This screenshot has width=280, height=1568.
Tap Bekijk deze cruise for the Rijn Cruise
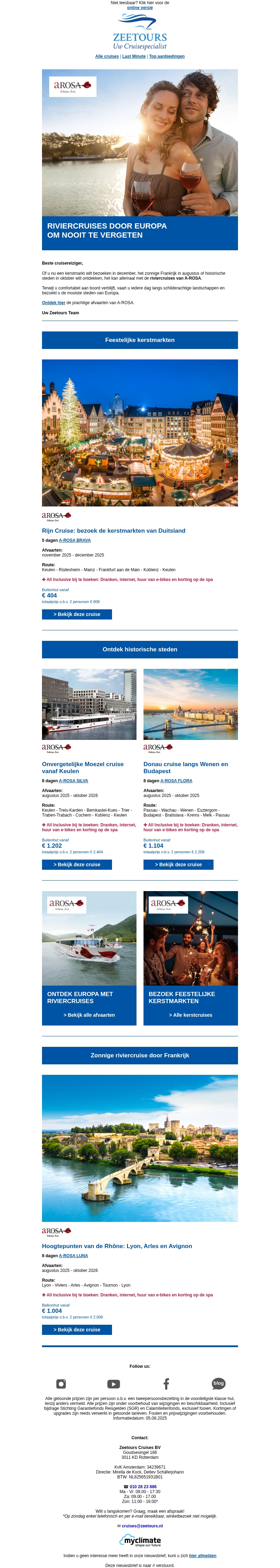point(77,614)
